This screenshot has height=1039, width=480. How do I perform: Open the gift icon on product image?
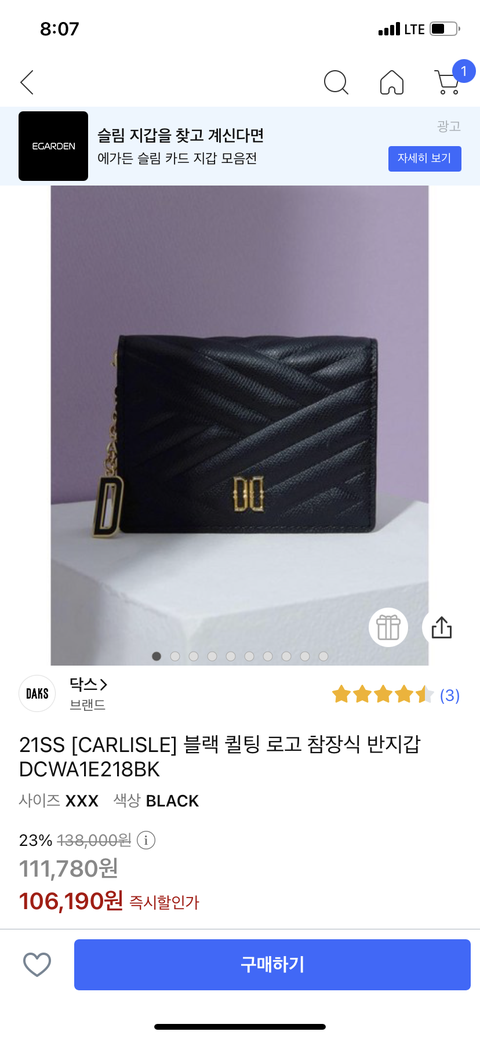tap(388, 628)
